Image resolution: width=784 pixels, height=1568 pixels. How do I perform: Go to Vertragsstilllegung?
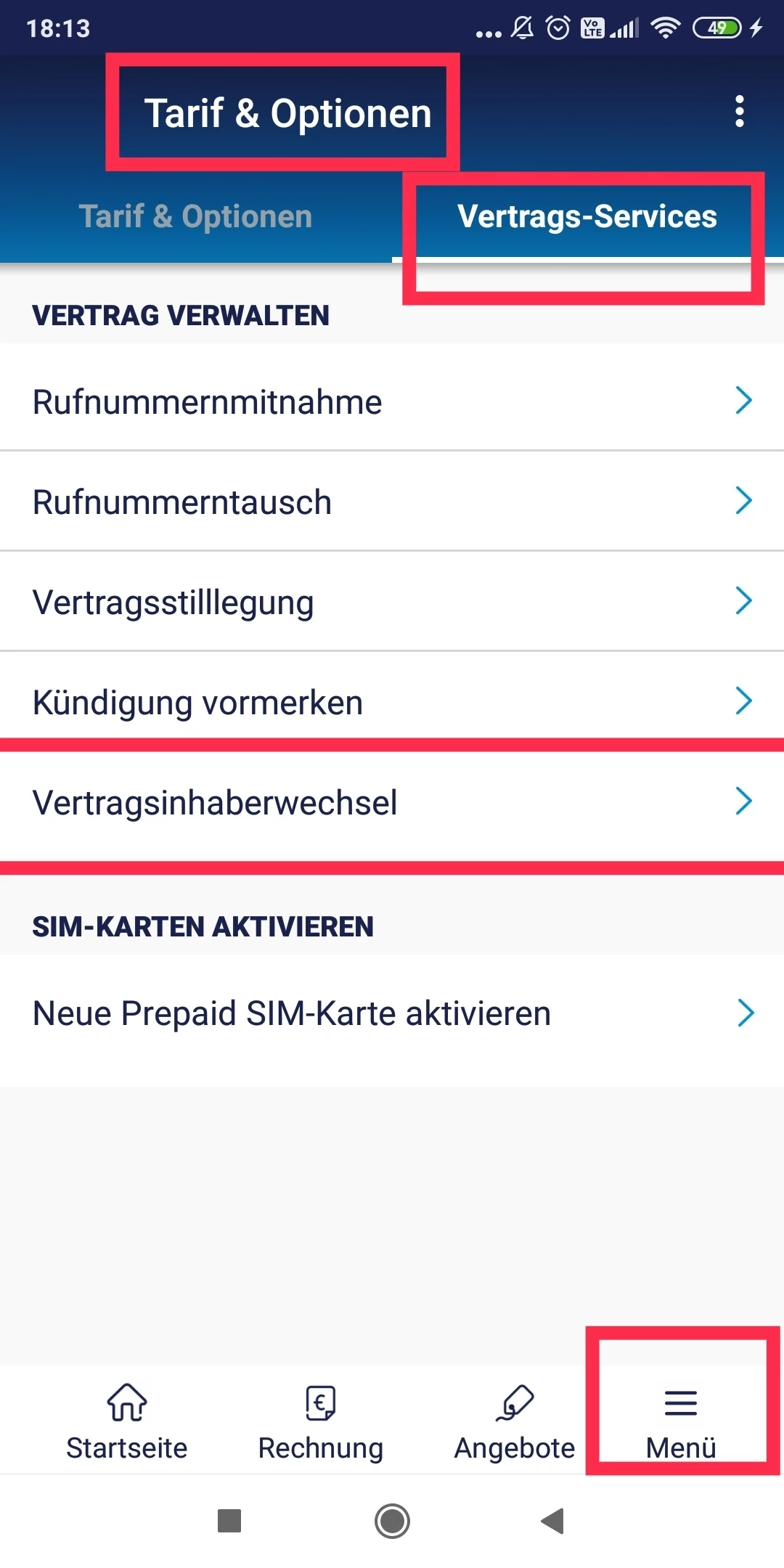(392, 602)
